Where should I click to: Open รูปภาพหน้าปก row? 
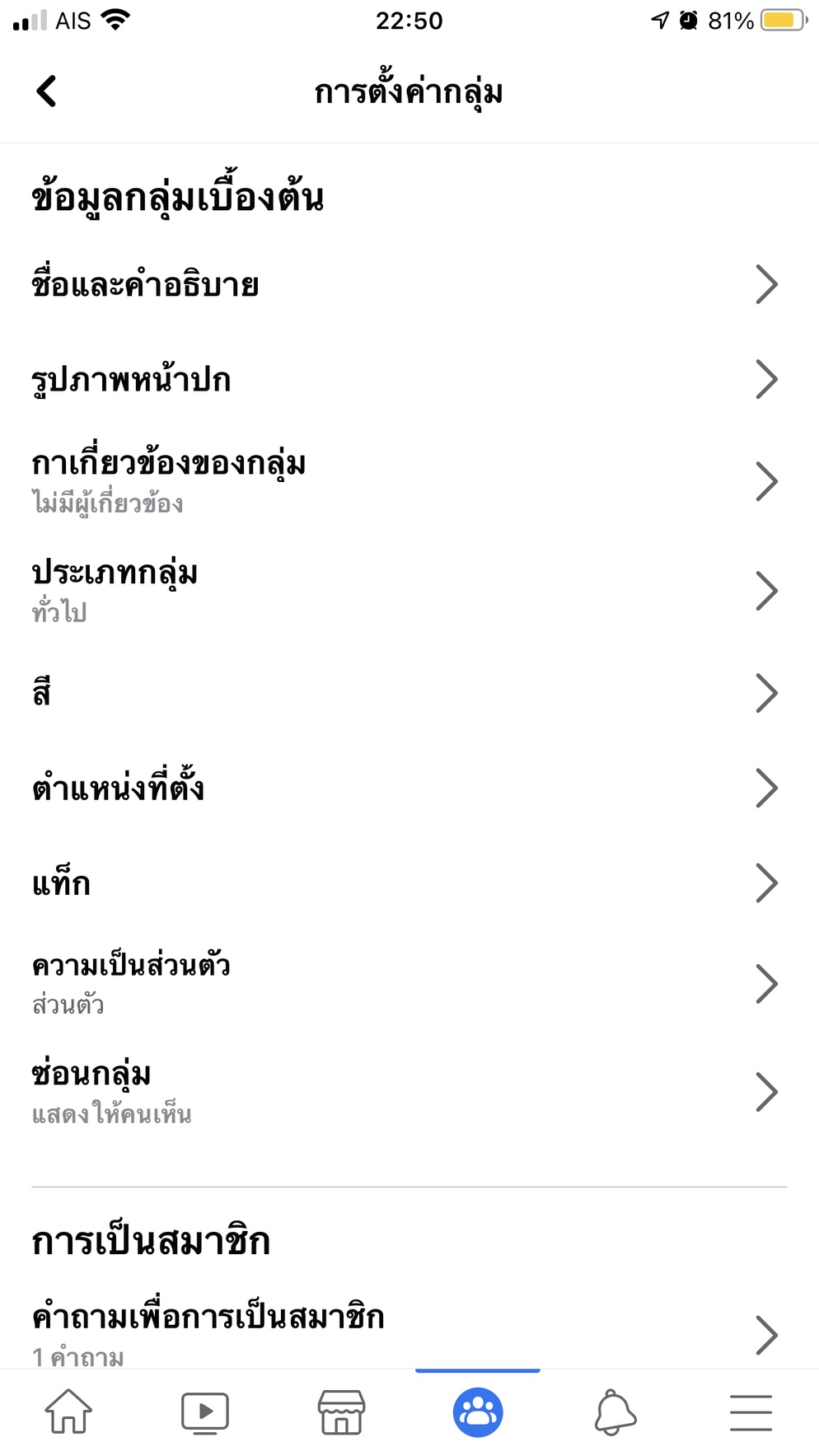click(409, 380)
